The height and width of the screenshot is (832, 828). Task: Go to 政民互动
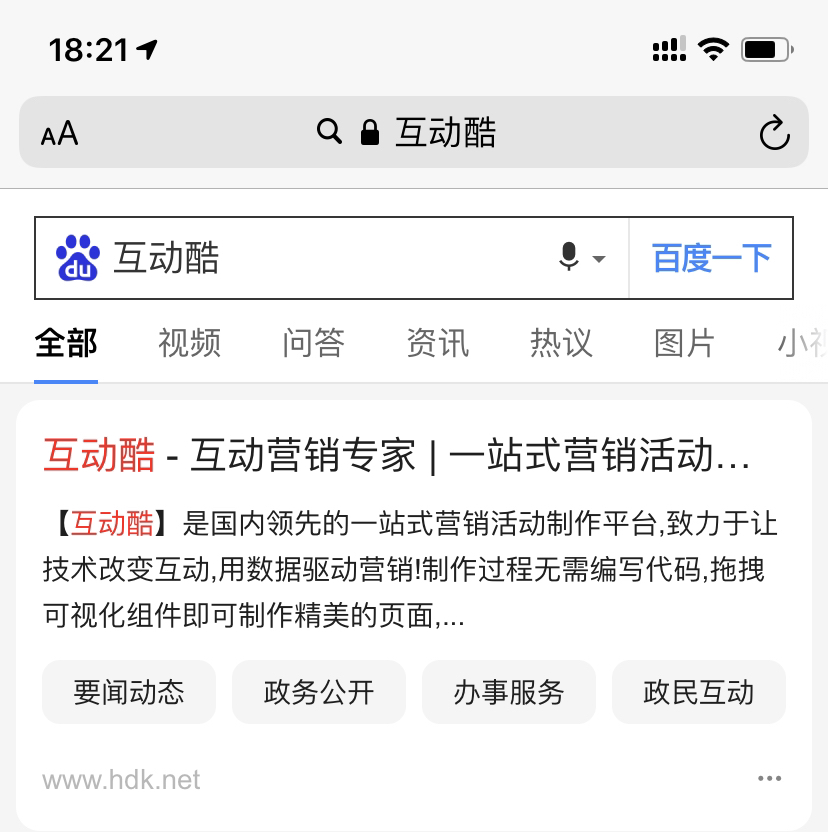[699, 692]
